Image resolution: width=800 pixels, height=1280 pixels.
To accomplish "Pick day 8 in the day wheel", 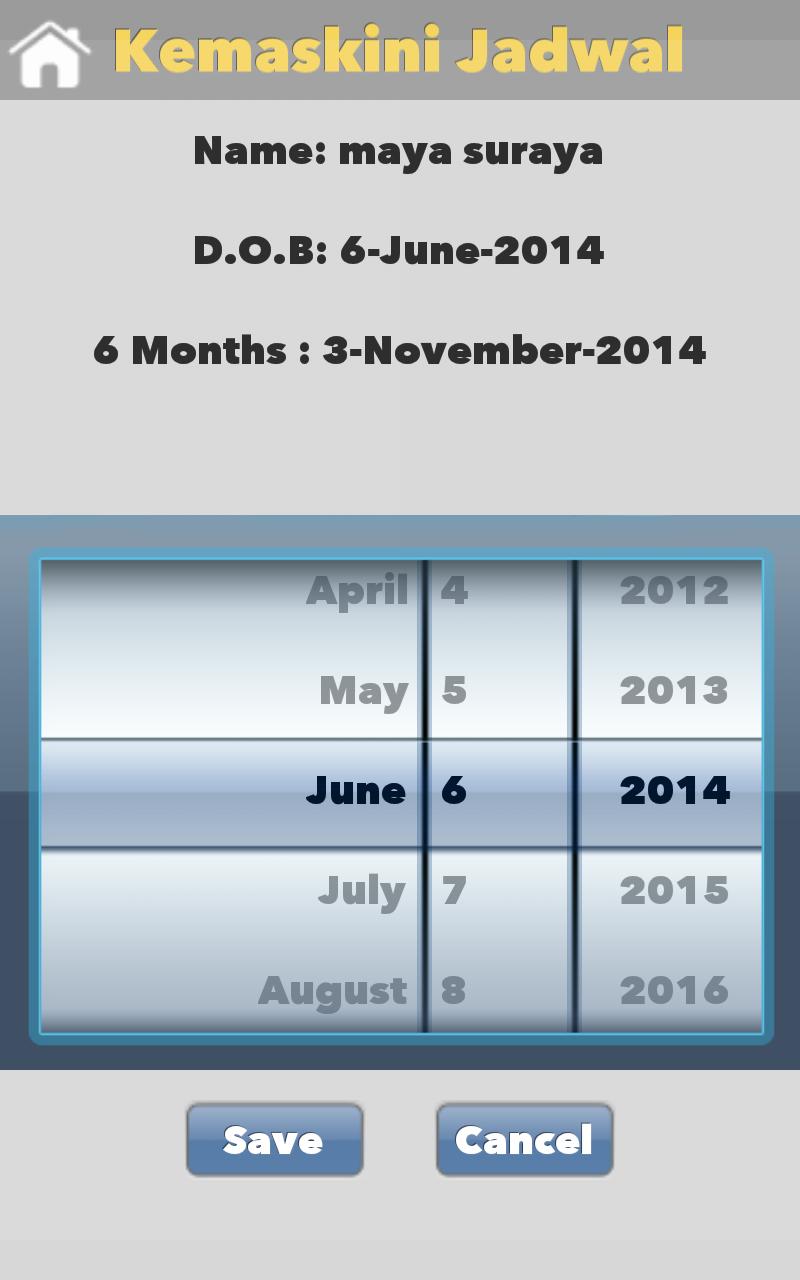I will (x=455, y=990).
